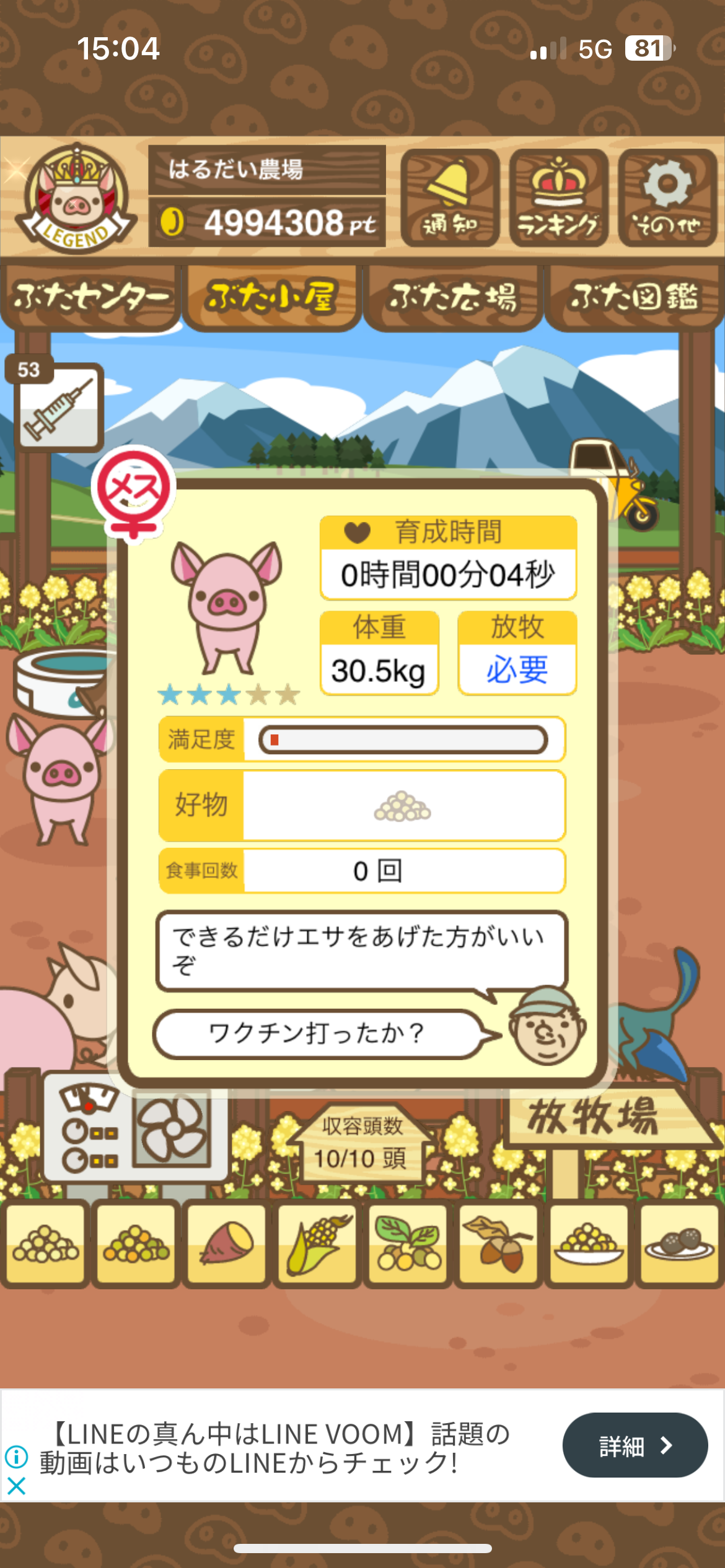Choose the corn cob feed
Screen dimensions: 725x1568
317,1244
